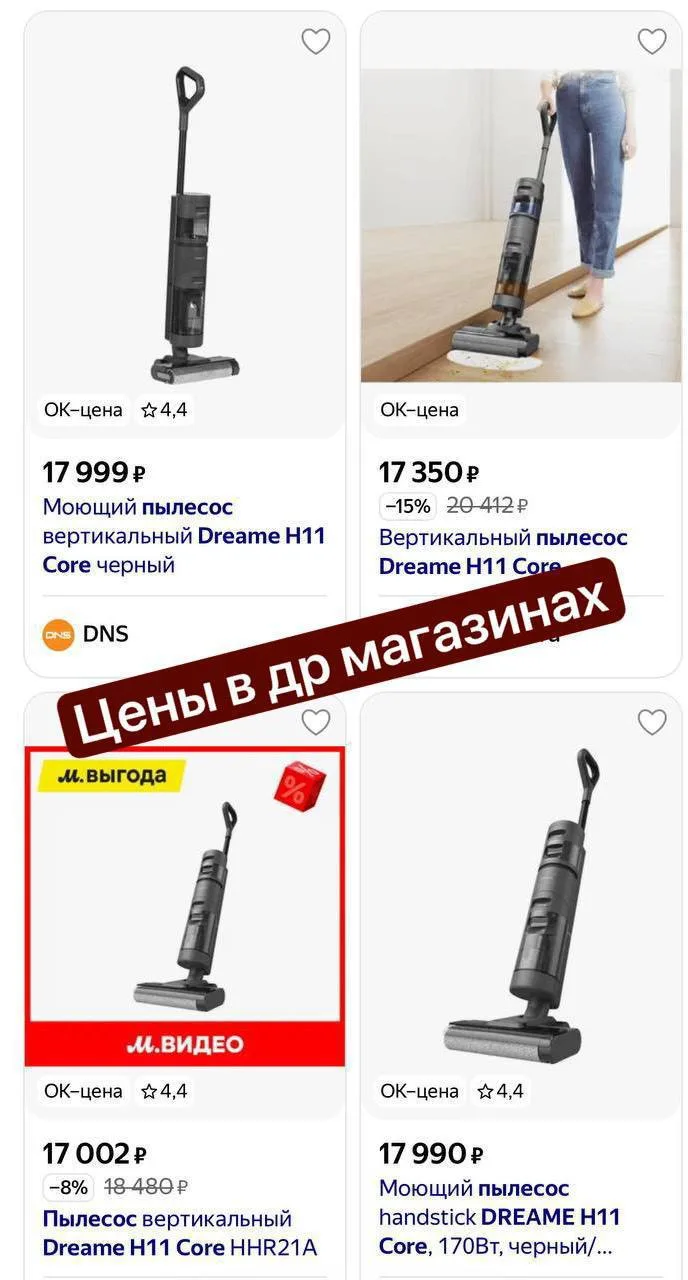Open the handstick DREAME H11 Core 170Вт offer
Viewport: 688px width, 1280px height.
[499, 1217]
